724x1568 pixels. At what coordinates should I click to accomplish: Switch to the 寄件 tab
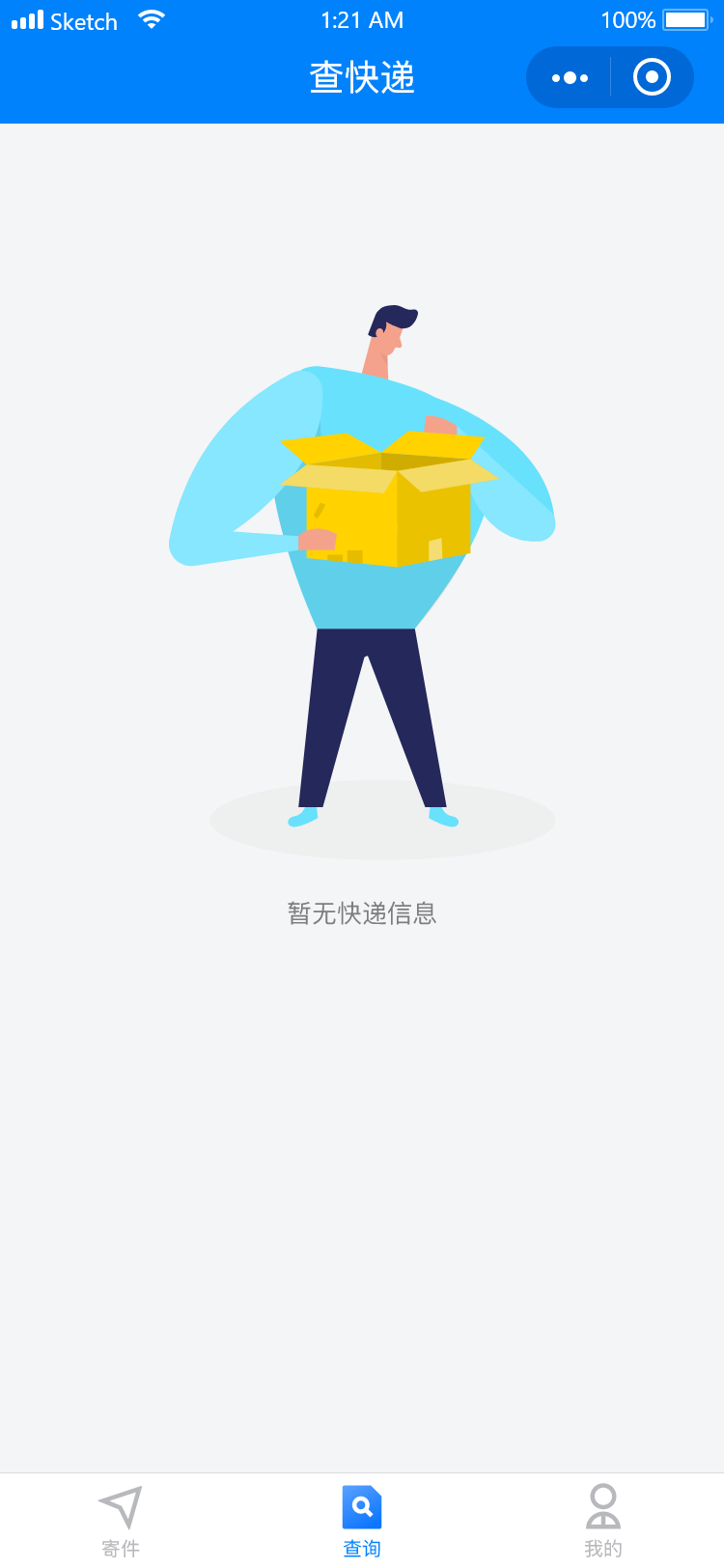[x=121, y=1520]
